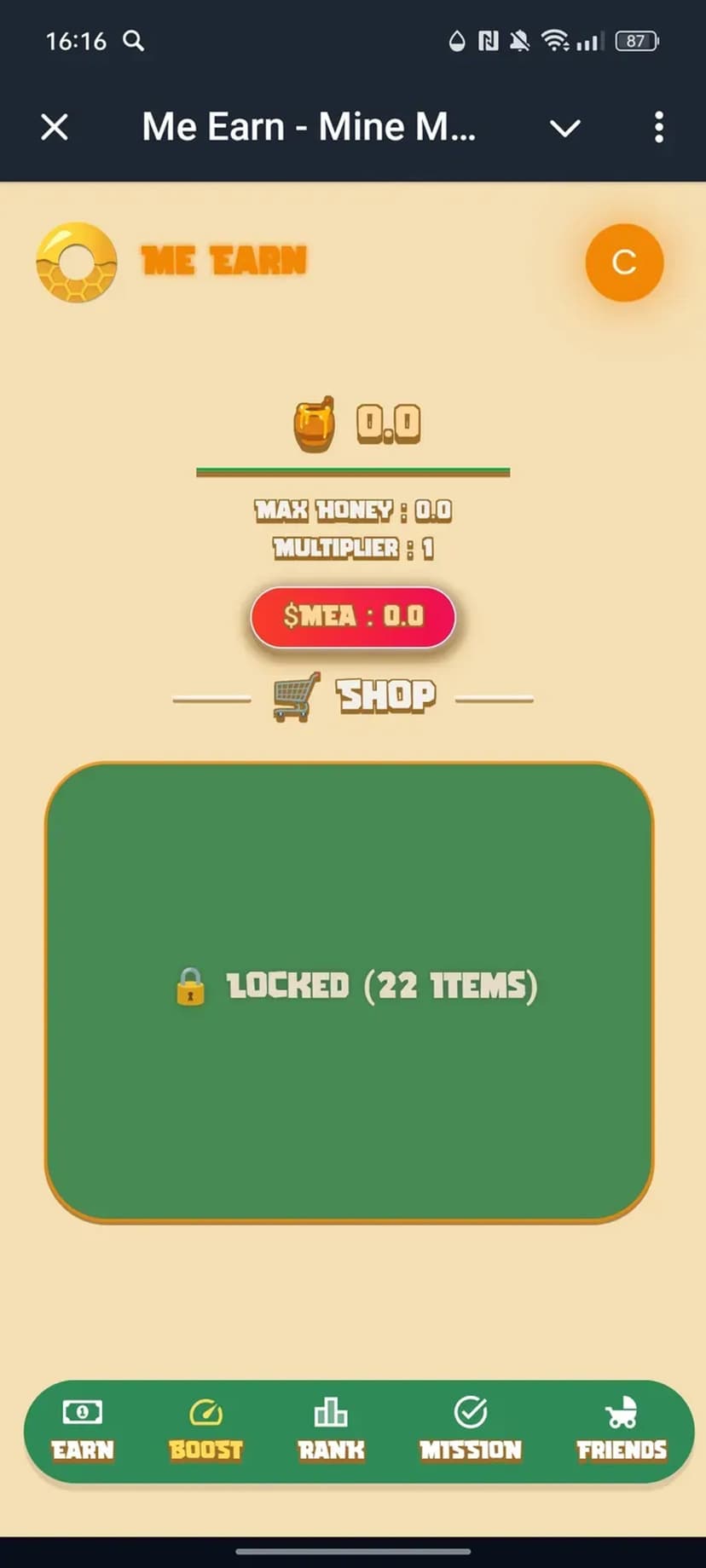Tap the $MEA balance button
The width and height of the screenshot is (706, 1568).
point(353,616)
